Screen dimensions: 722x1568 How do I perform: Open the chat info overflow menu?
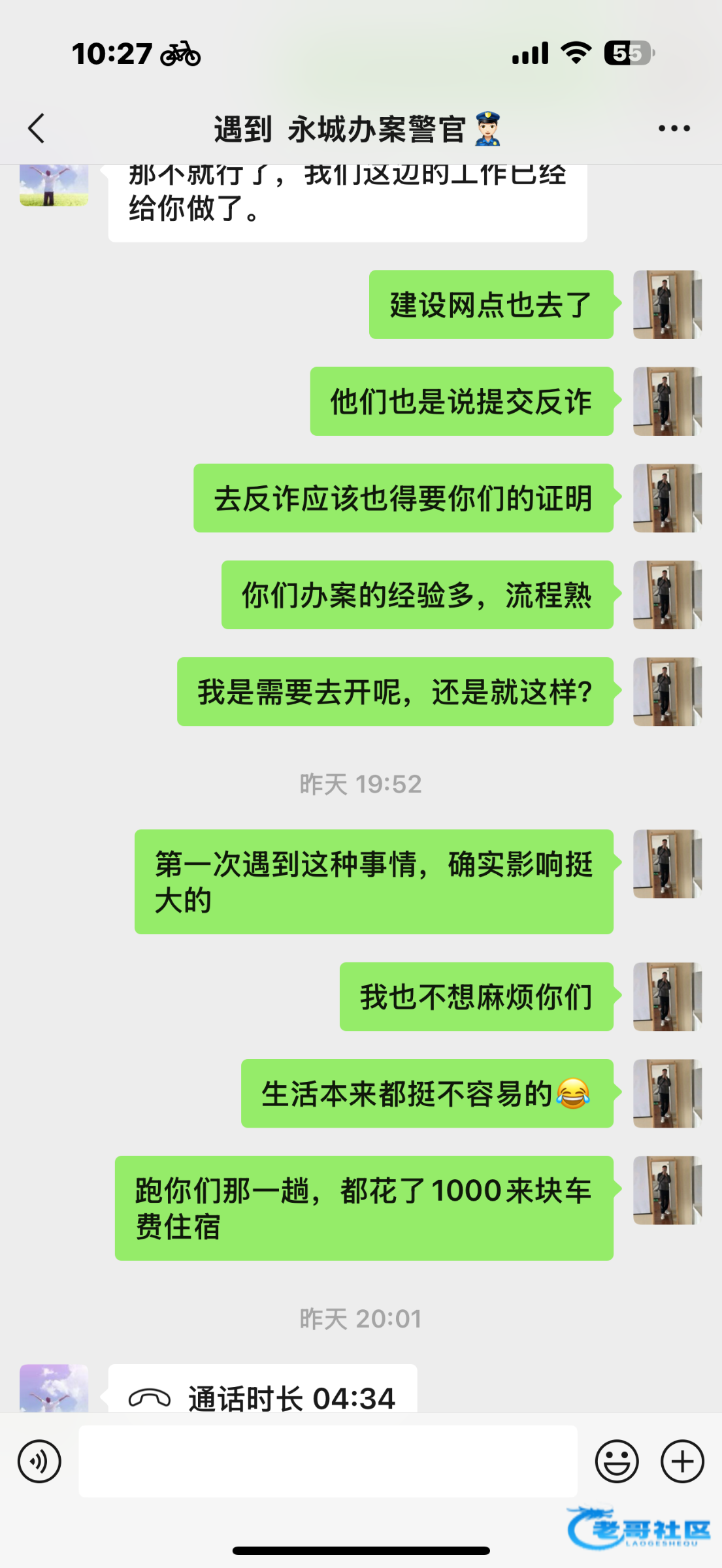click(674, 129)
